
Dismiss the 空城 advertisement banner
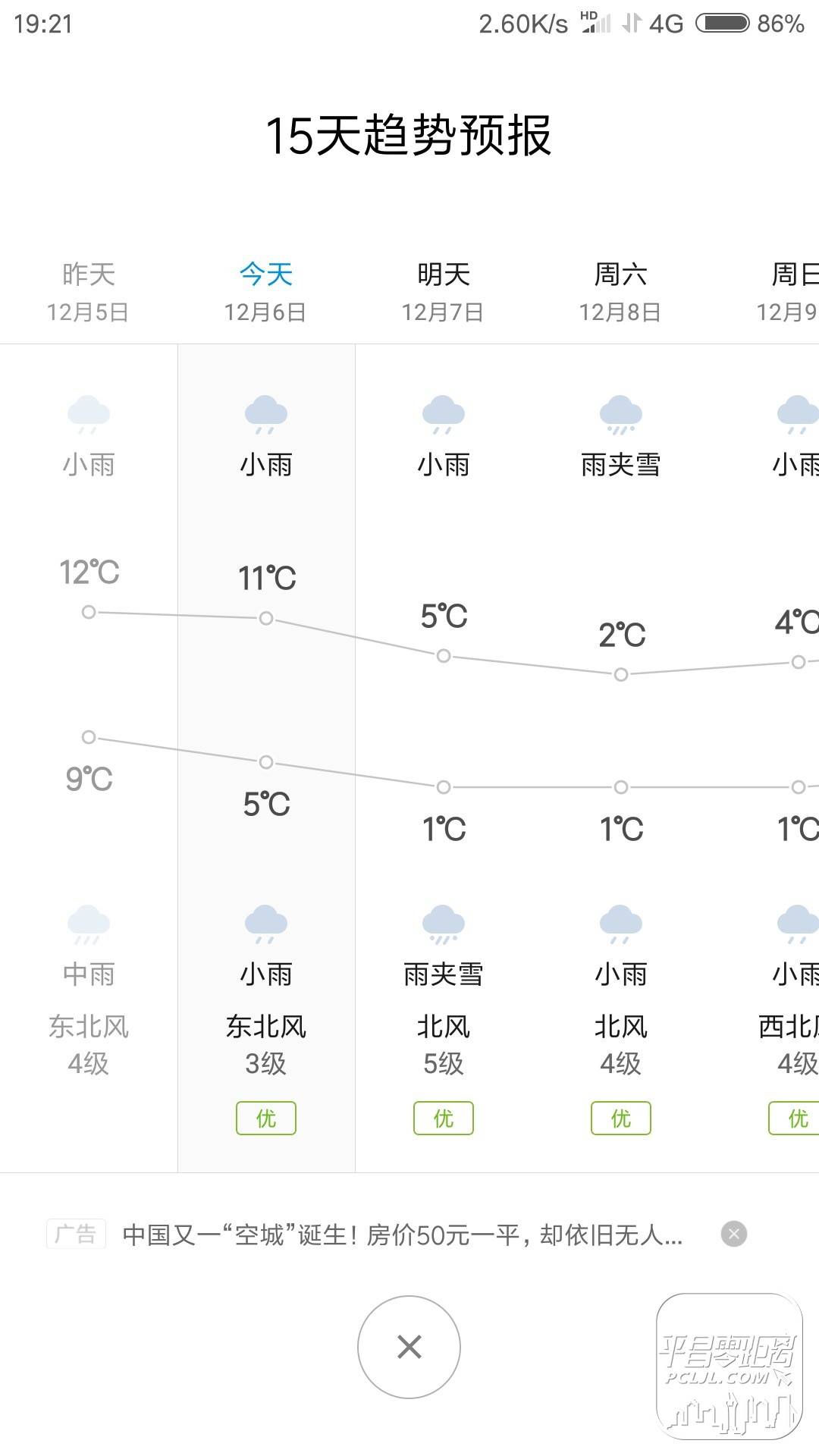733,1234
